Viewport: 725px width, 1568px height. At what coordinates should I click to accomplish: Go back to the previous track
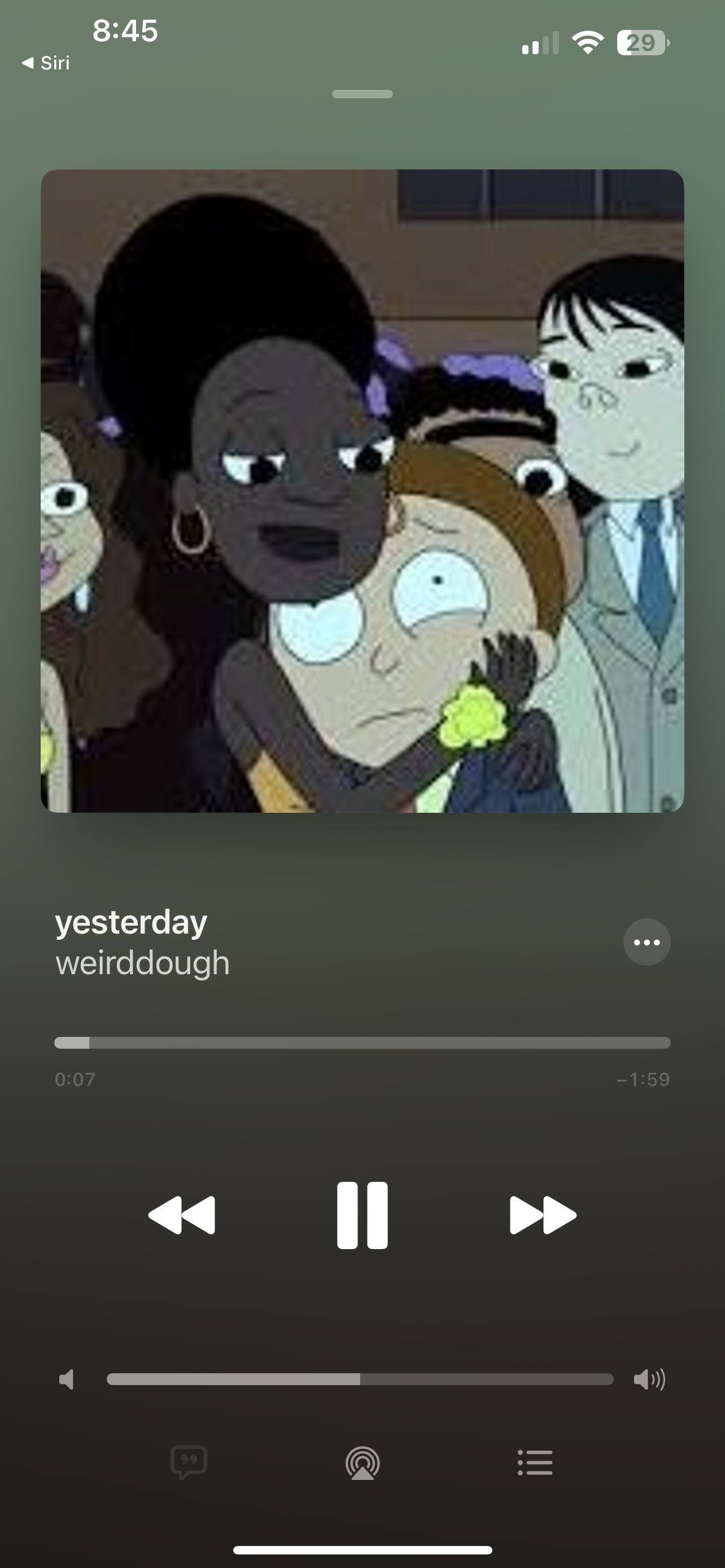click(x=181, y=1215)
